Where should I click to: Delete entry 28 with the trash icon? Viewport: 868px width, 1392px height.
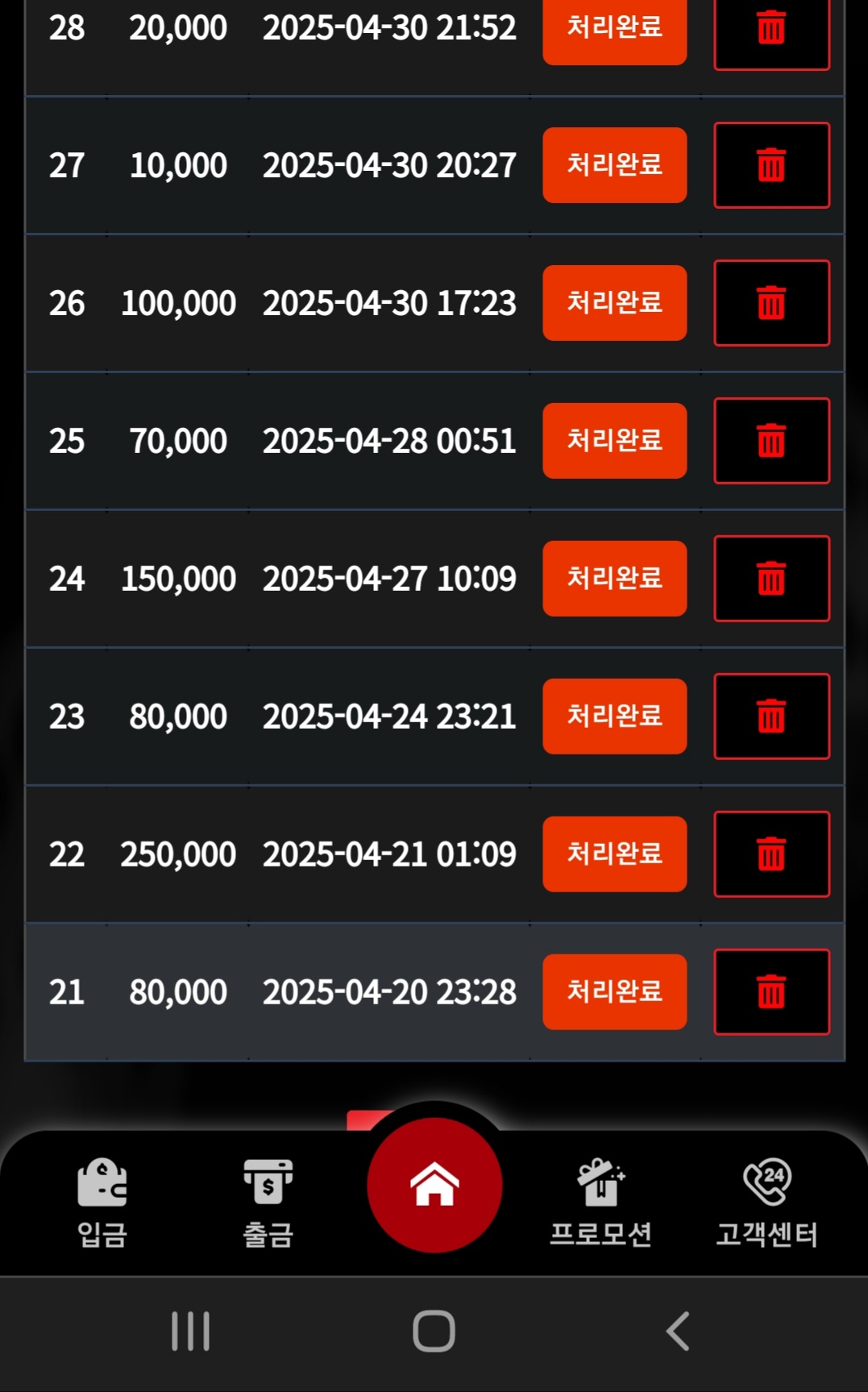(771, 31)
